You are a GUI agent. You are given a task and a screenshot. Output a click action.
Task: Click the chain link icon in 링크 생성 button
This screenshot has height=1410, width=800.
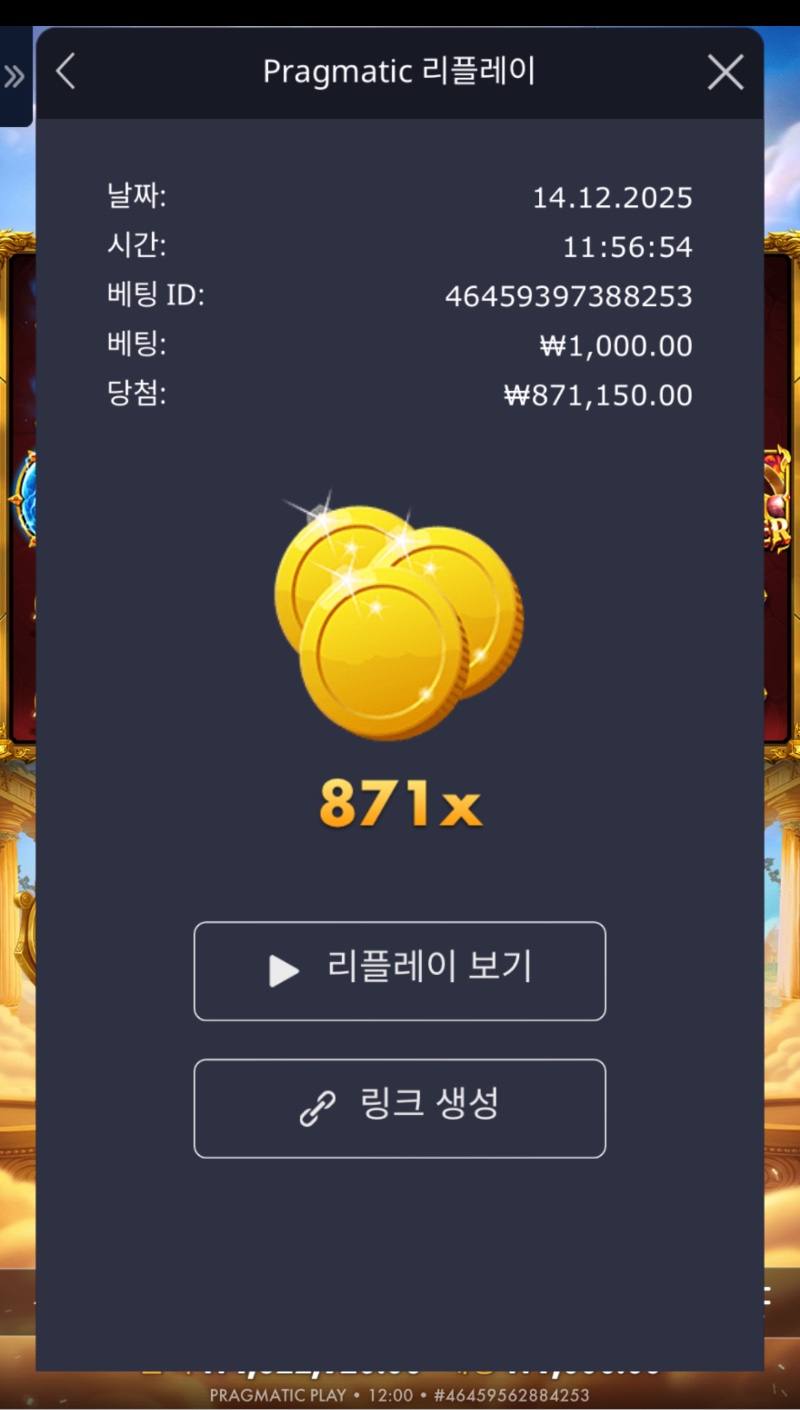(317, 1108)
